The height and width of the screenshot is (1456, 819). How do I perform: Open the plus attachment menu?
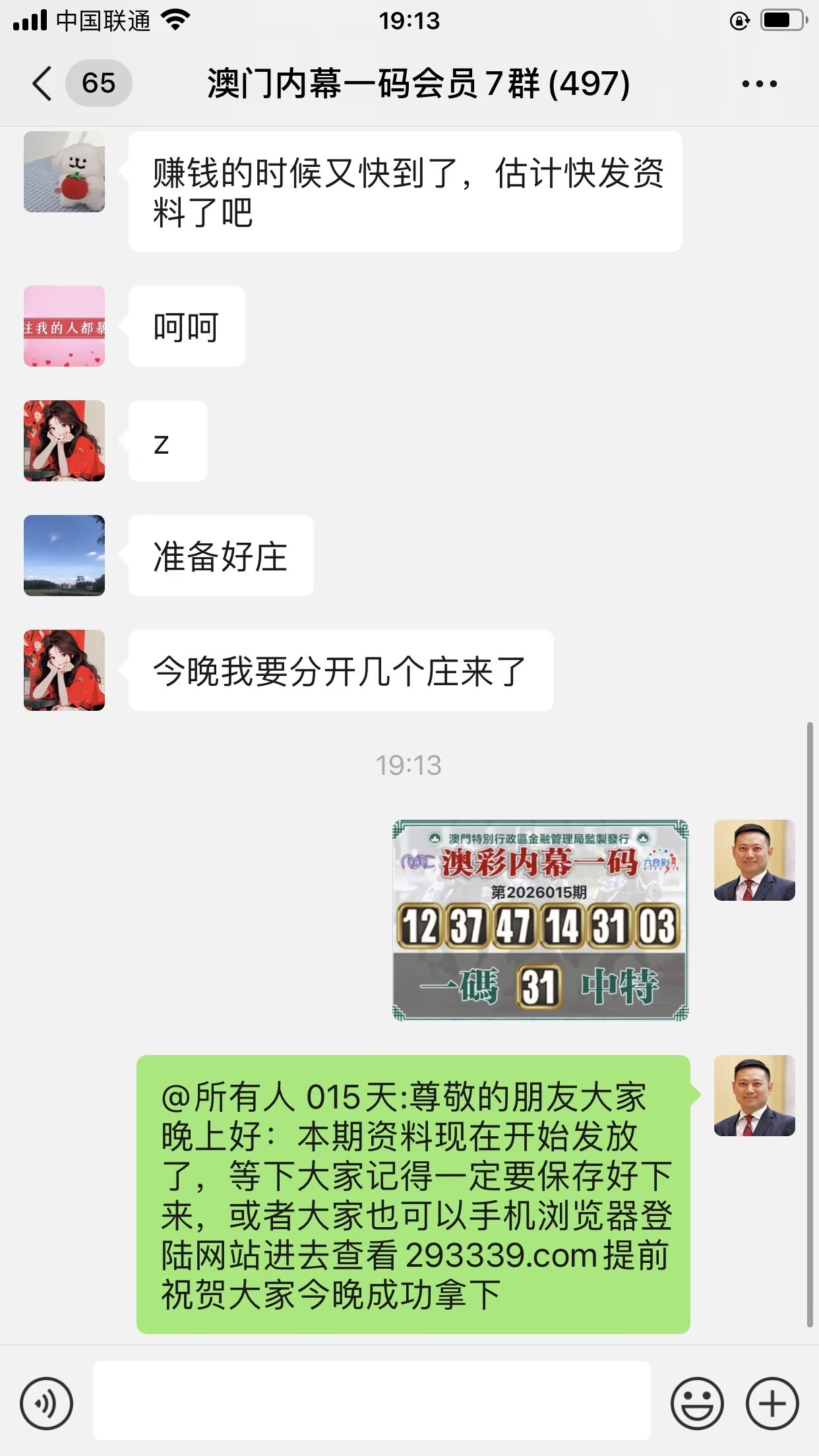pos(772,1403)
